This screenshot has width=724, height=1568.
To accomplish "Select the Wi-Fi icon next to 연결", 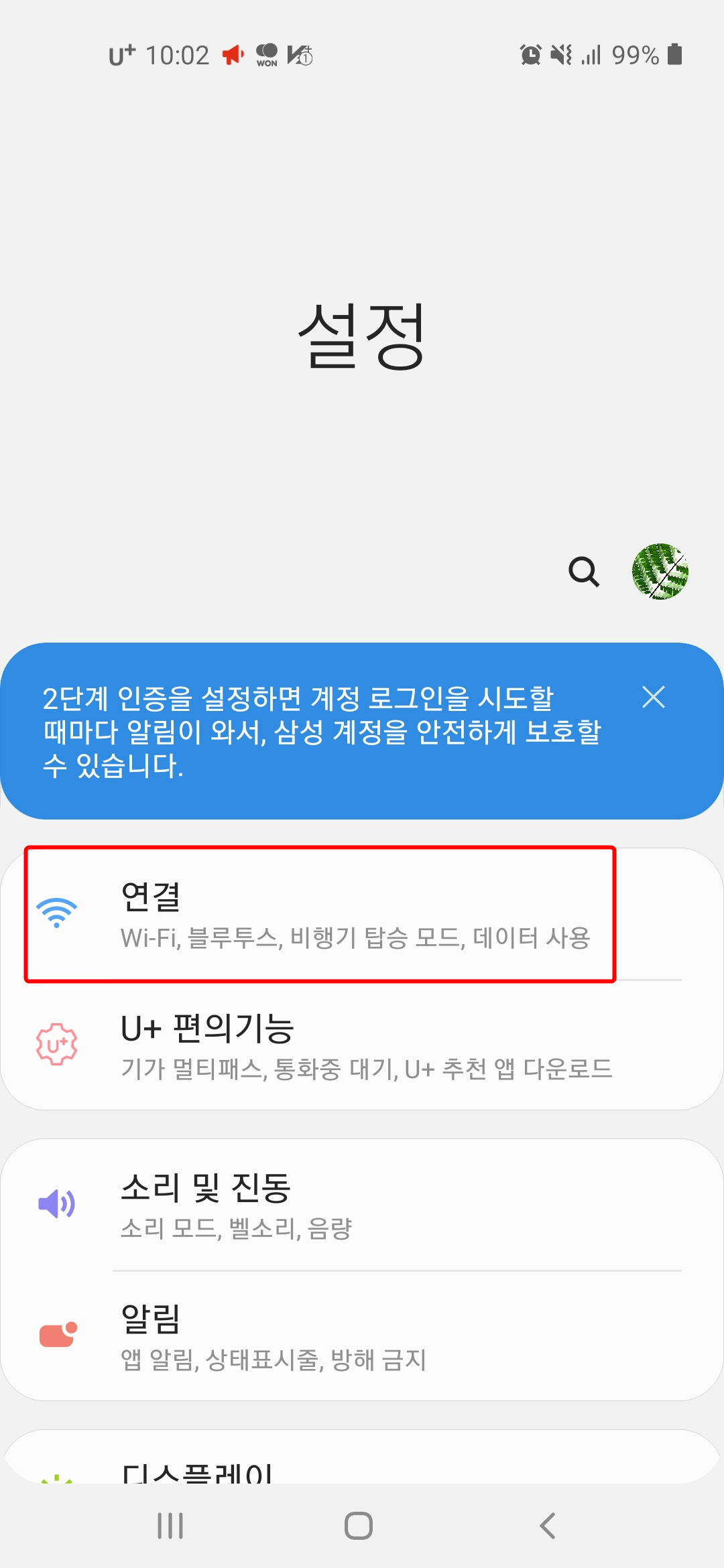I will [x=58, y=911].
